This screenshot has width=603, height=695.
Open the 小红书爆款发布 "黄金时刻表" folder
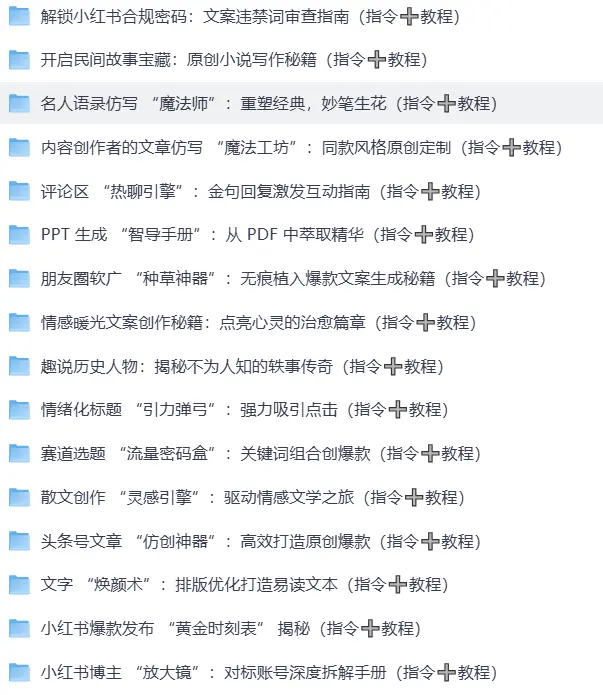[228, 629]
